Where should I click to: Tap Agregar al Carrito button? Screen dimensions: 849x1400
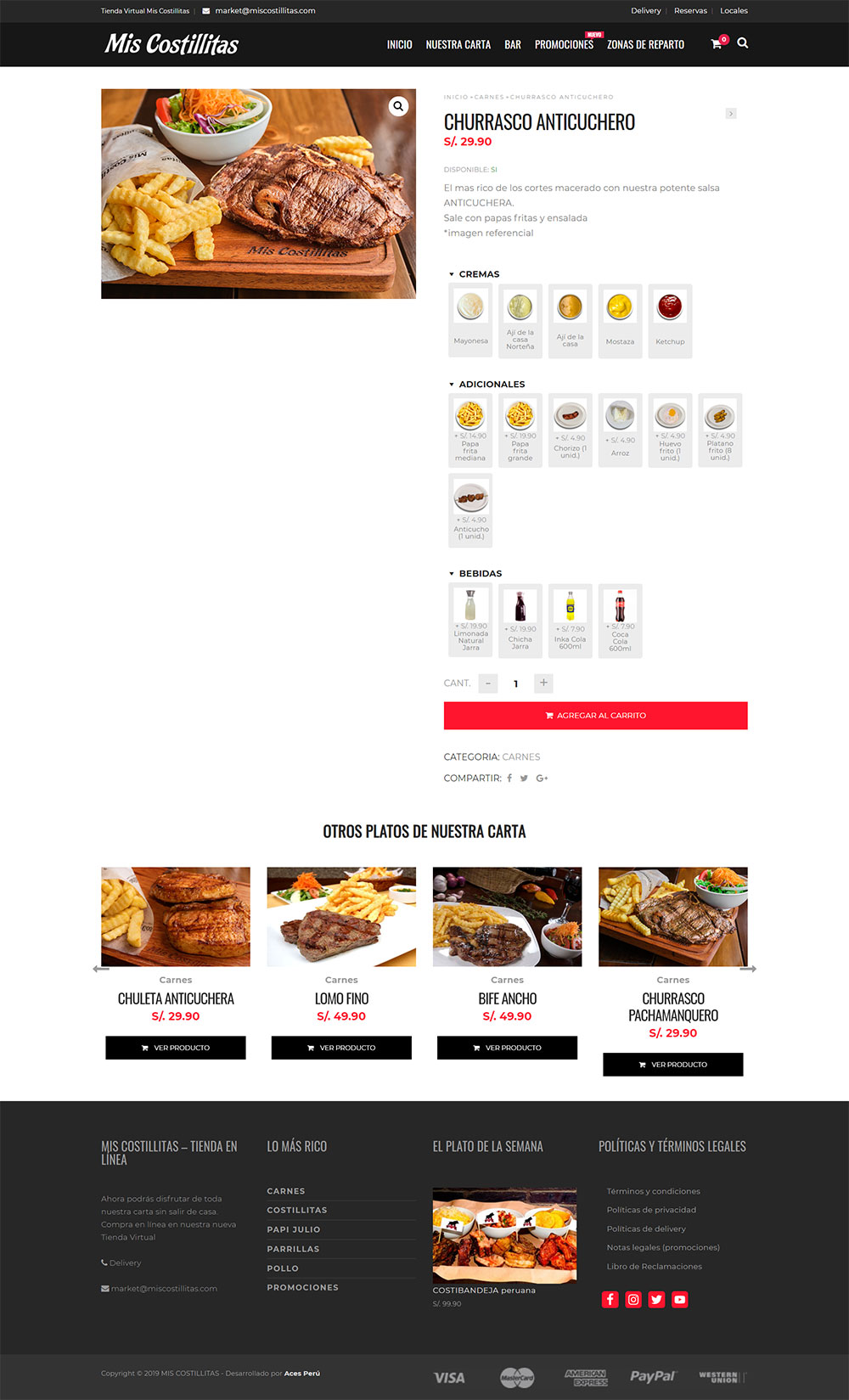click(595, 716)
